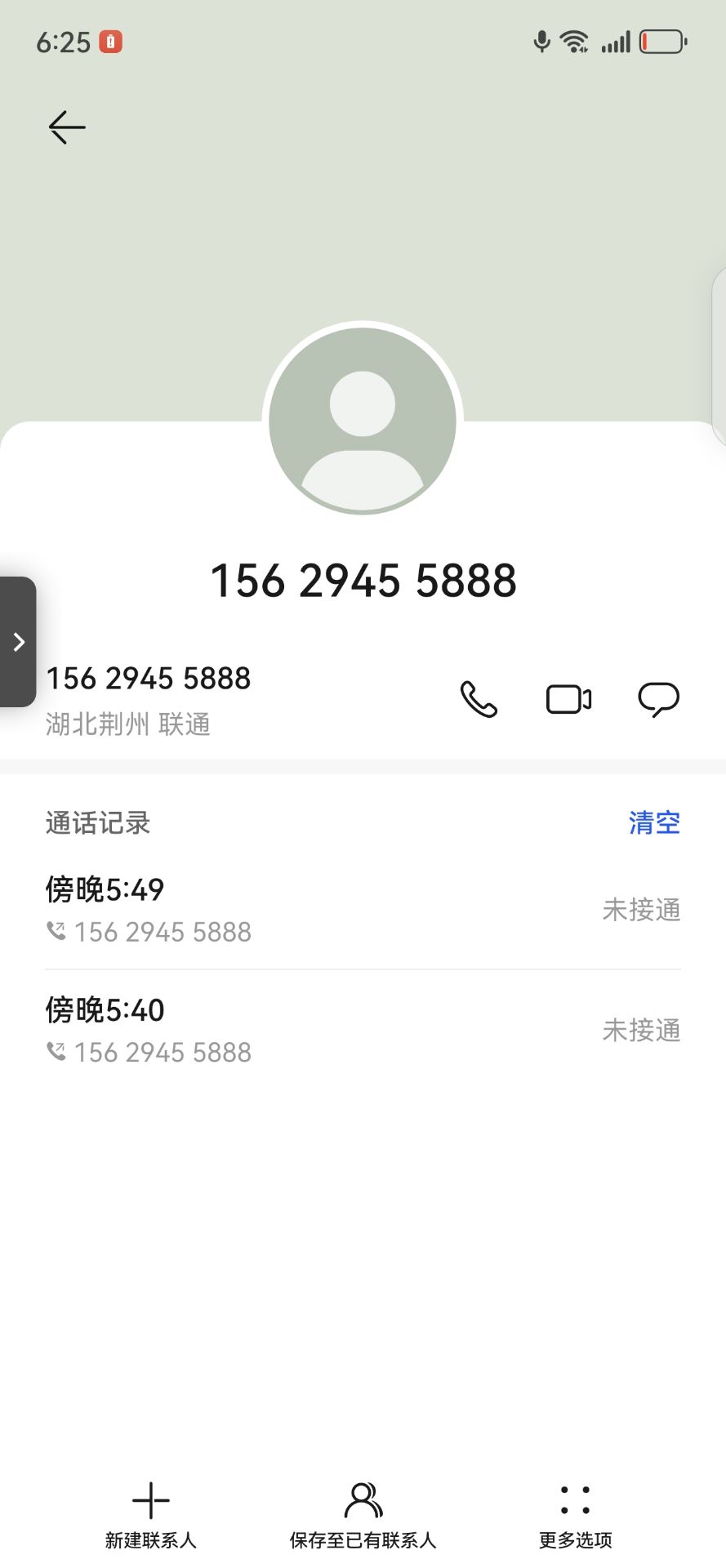Send a message to this number

658,699
